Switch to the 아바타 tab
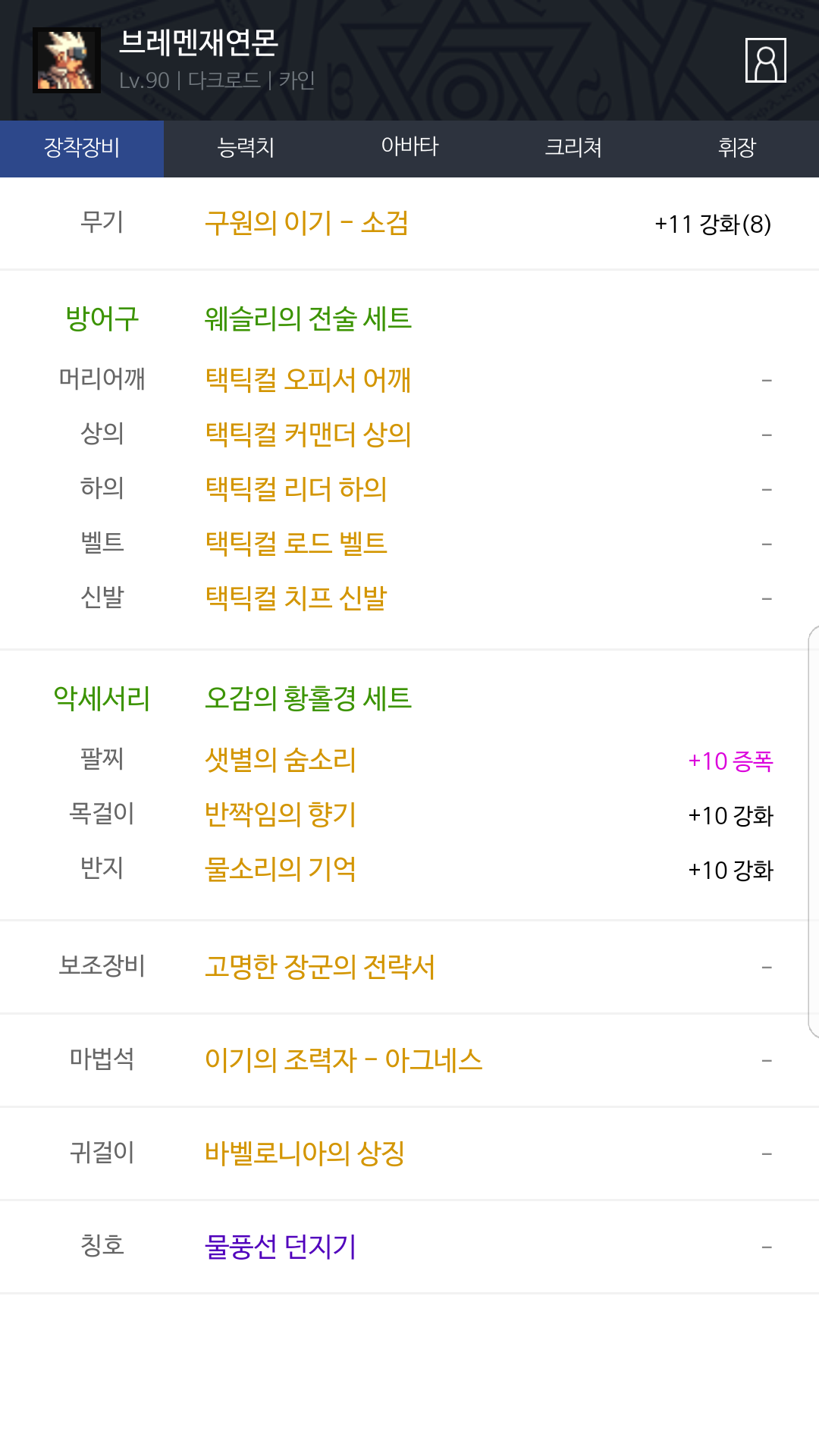The height and width of the screenshot is (1456, 819). pos(409,147)
